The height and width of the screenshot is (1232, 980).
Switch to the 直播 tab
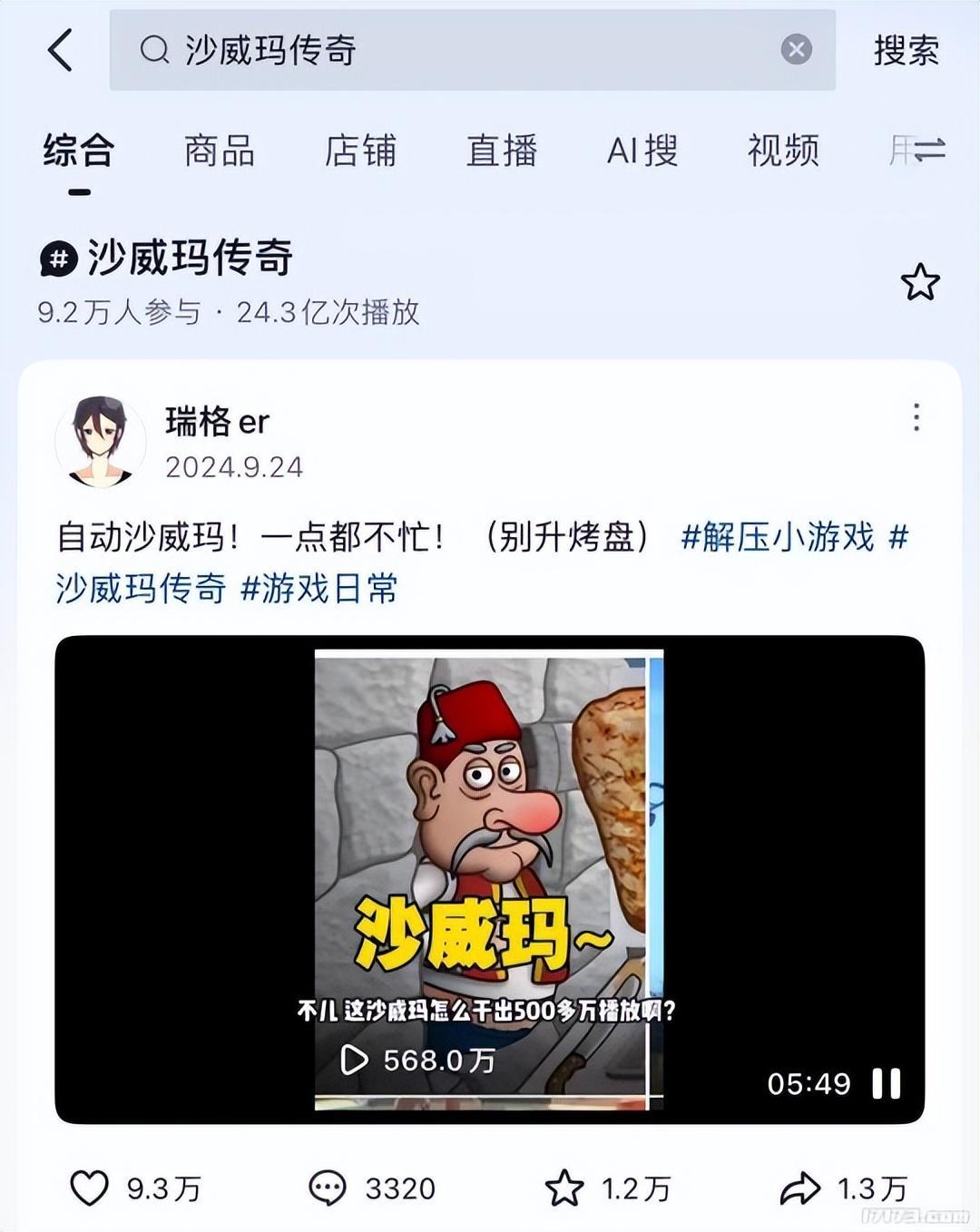502,151
